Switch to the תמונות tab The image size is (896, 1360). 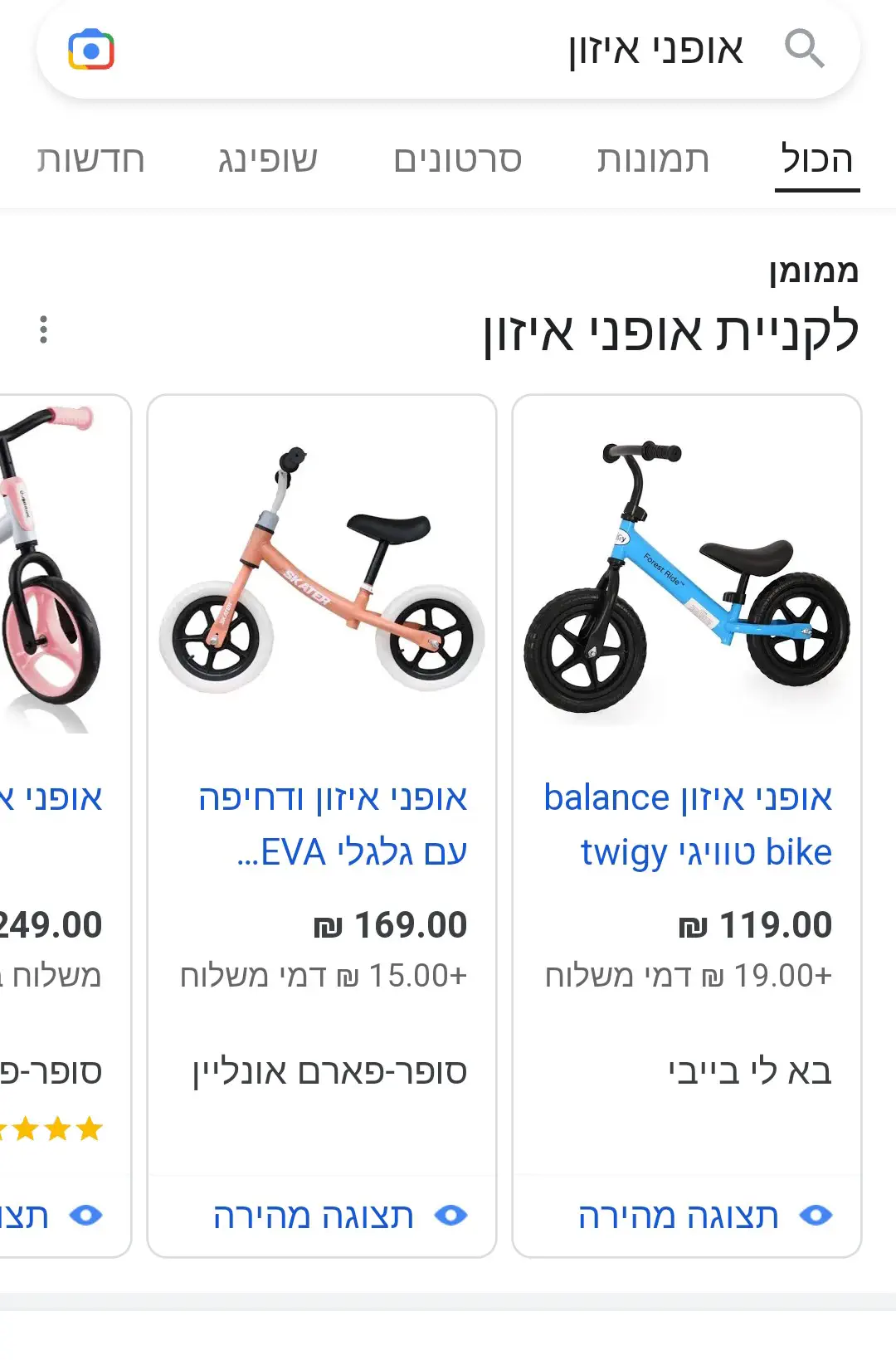coord(653,159)
